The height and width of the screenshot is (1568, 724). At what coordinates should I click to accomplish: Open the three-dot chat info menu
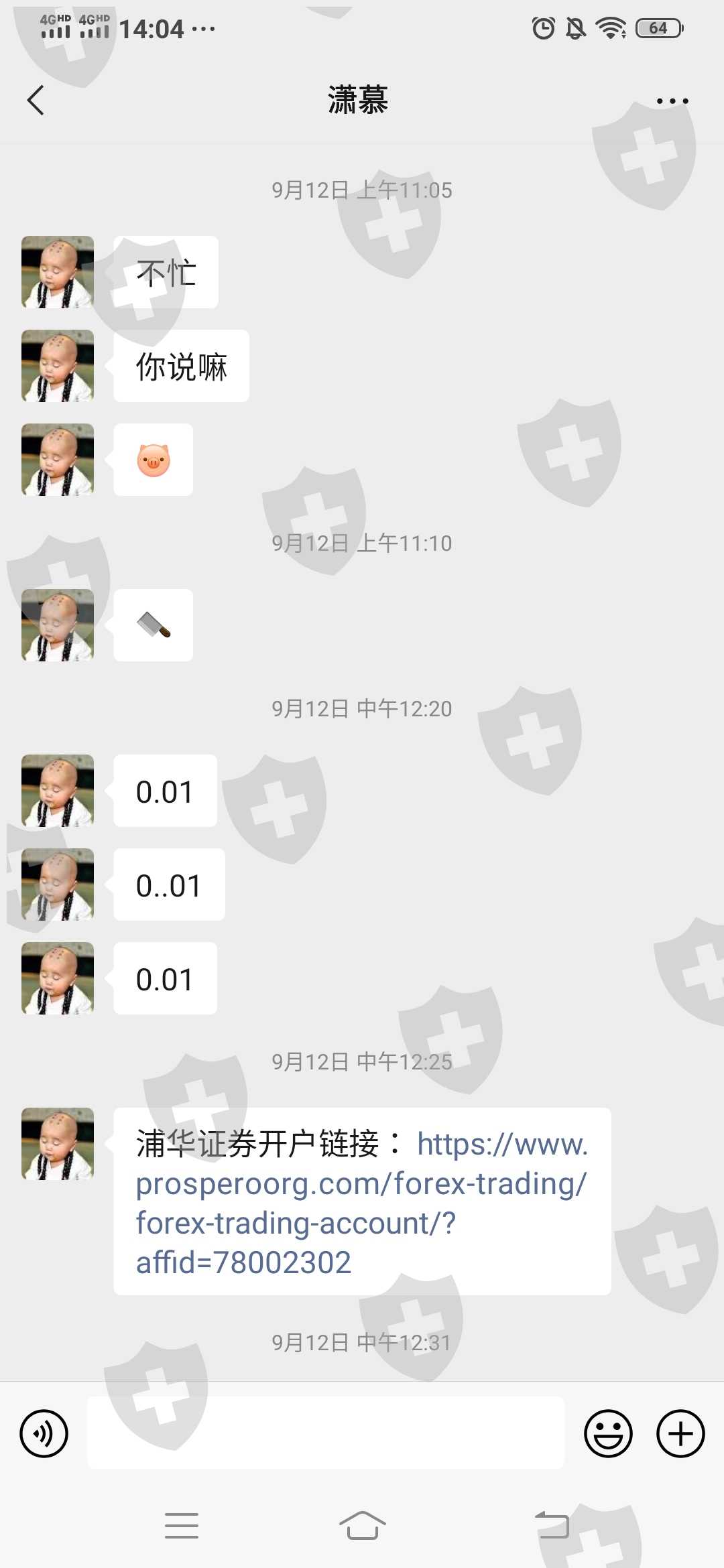pyautogui.click(x=672, y=101)
